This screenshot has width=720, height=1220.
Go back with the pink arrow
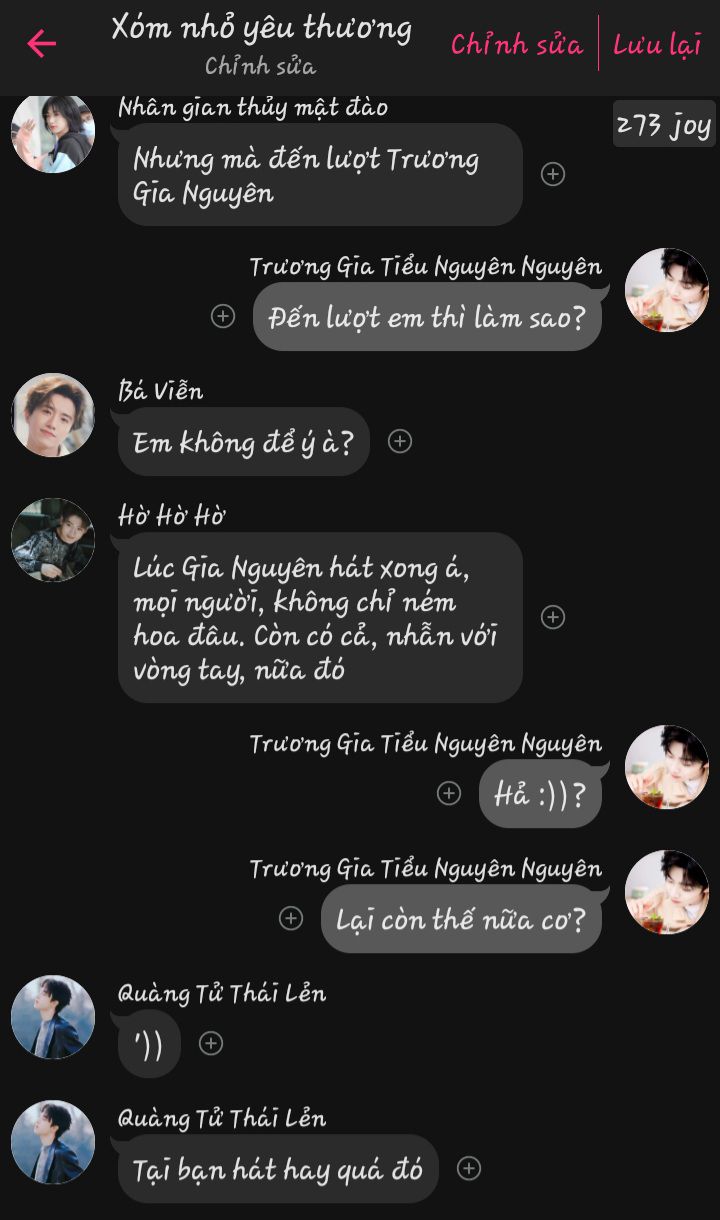click(x=41, y=43)
